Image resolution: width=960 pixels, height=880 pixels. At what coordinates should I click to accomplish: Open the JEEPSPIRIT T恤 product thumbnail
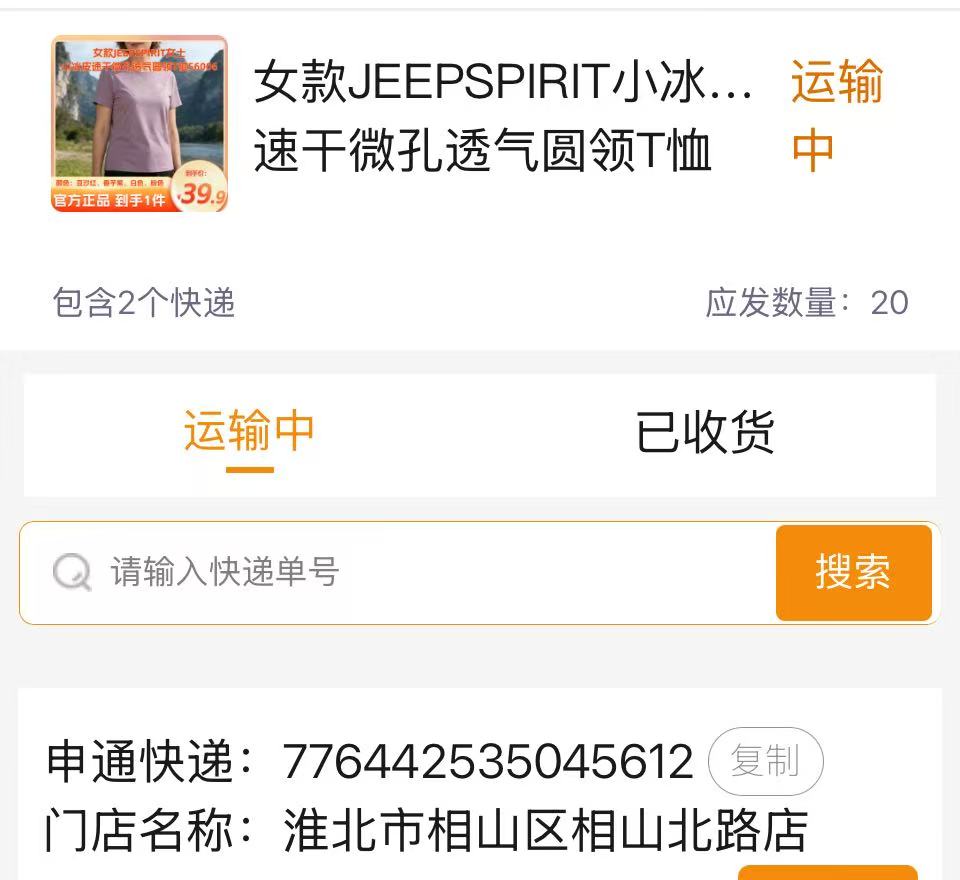point(140,124)
